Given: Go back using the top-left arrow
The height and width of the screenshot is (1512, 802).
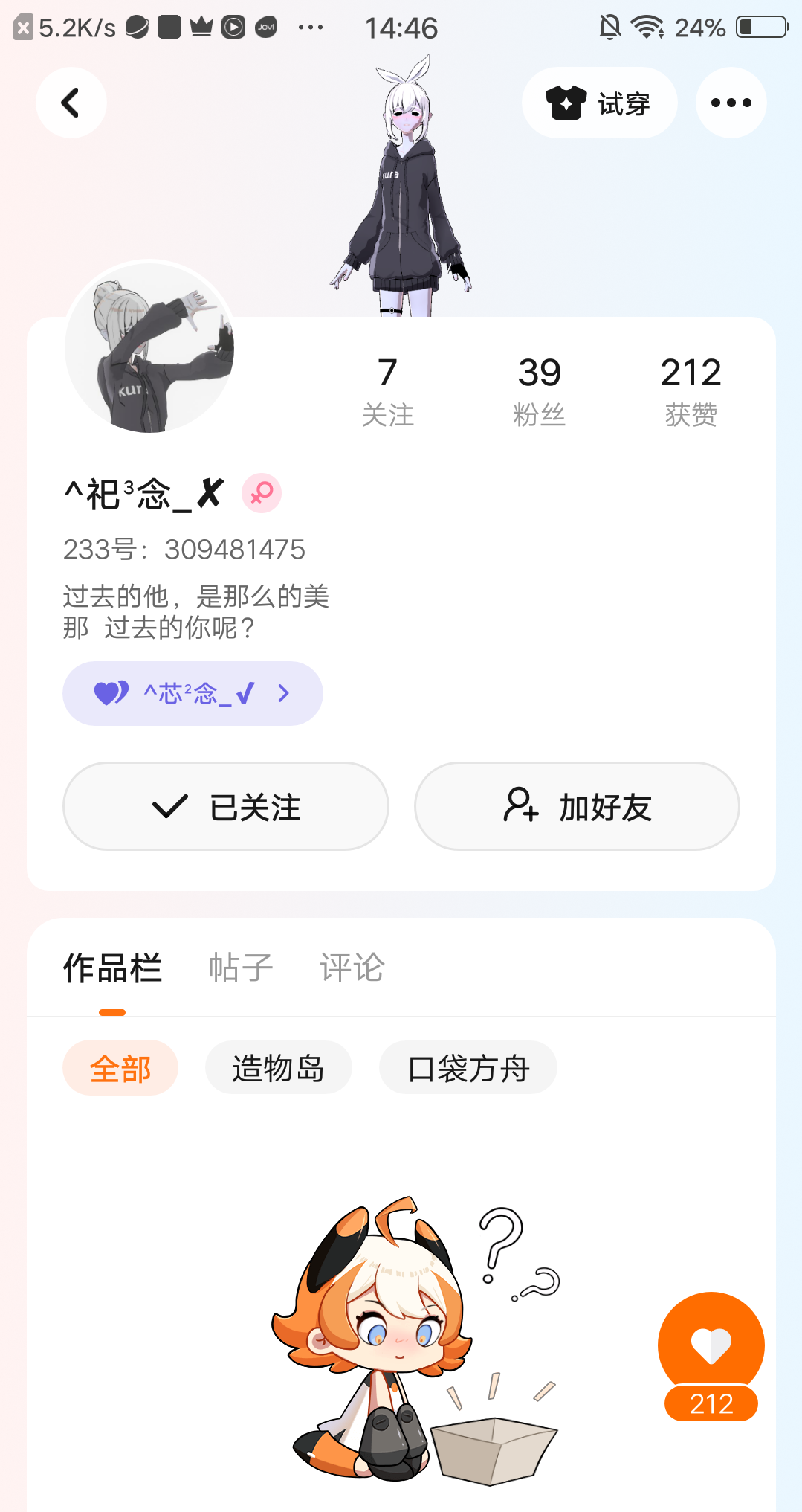Looking at the screenshot, I should coord(71,103).
